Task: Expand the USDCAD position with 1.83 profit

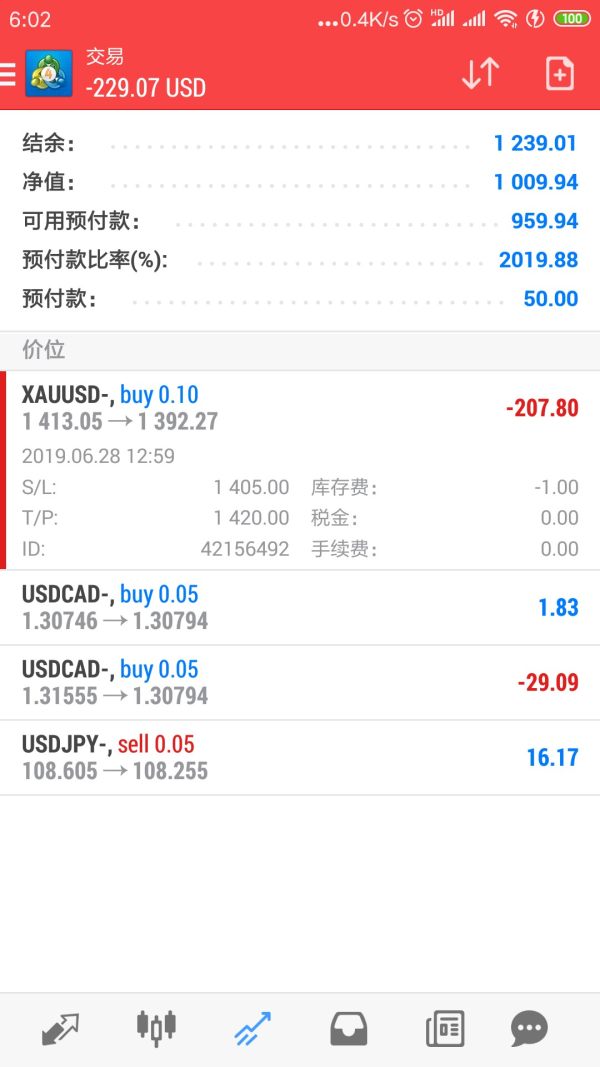Action: click(300, 607)
